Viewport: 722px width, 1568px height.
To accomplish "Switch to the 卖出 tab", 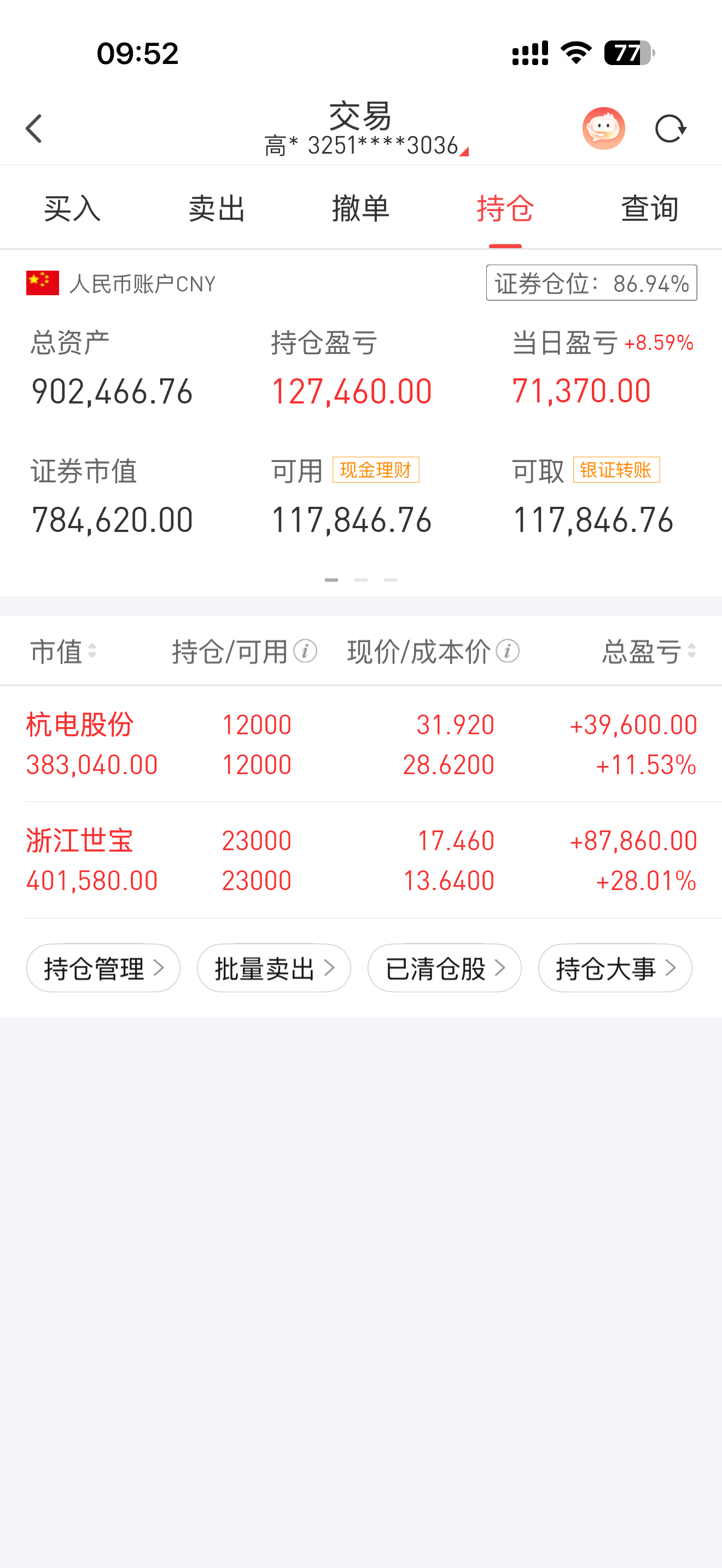I will [217, 209].
